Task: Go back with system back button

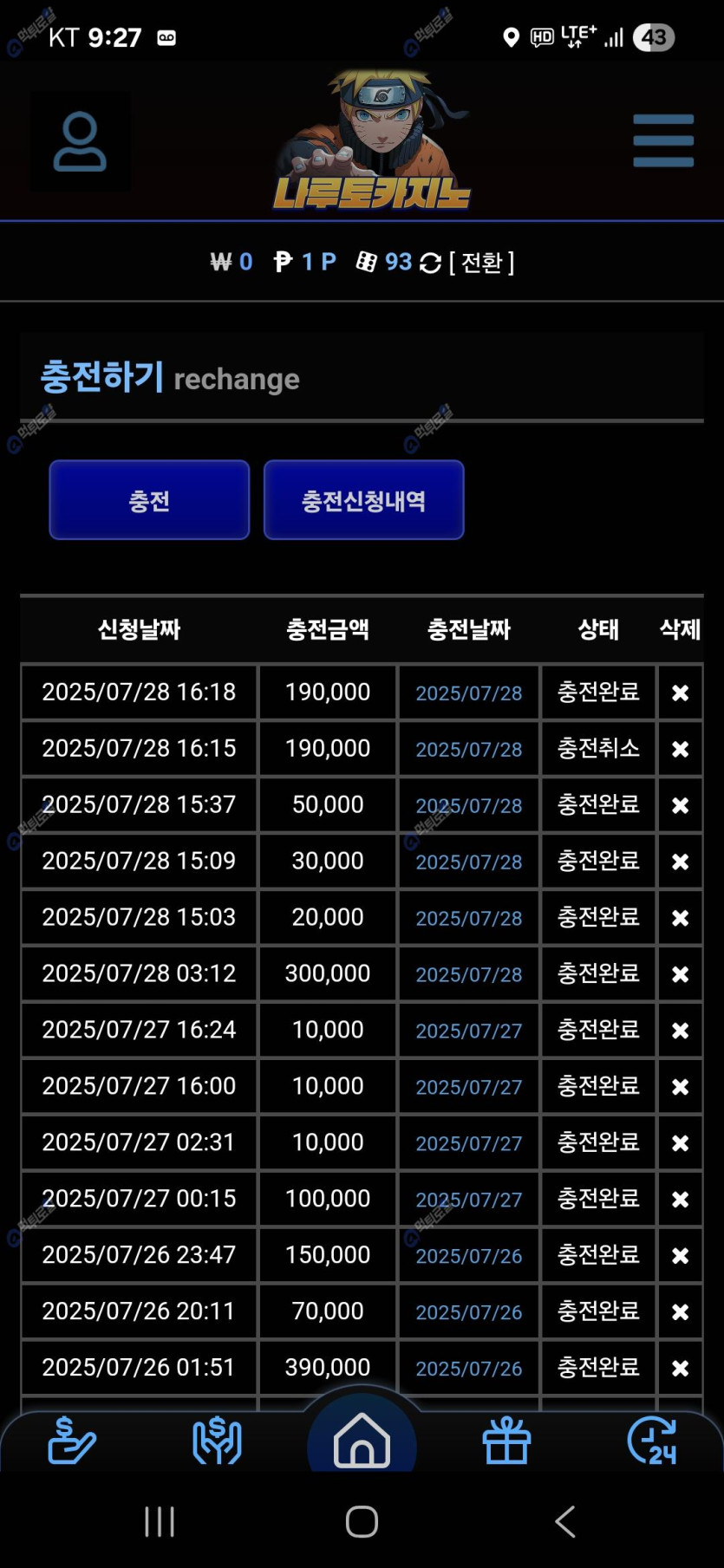Action: point(565,1521)
